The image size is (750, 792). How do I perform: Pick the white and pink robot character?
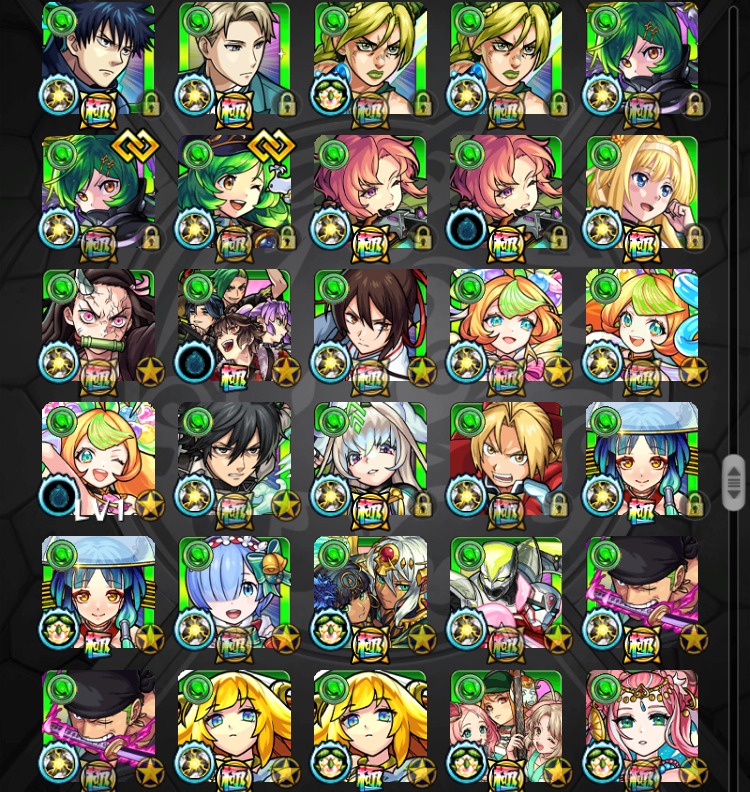coord(506,594)
